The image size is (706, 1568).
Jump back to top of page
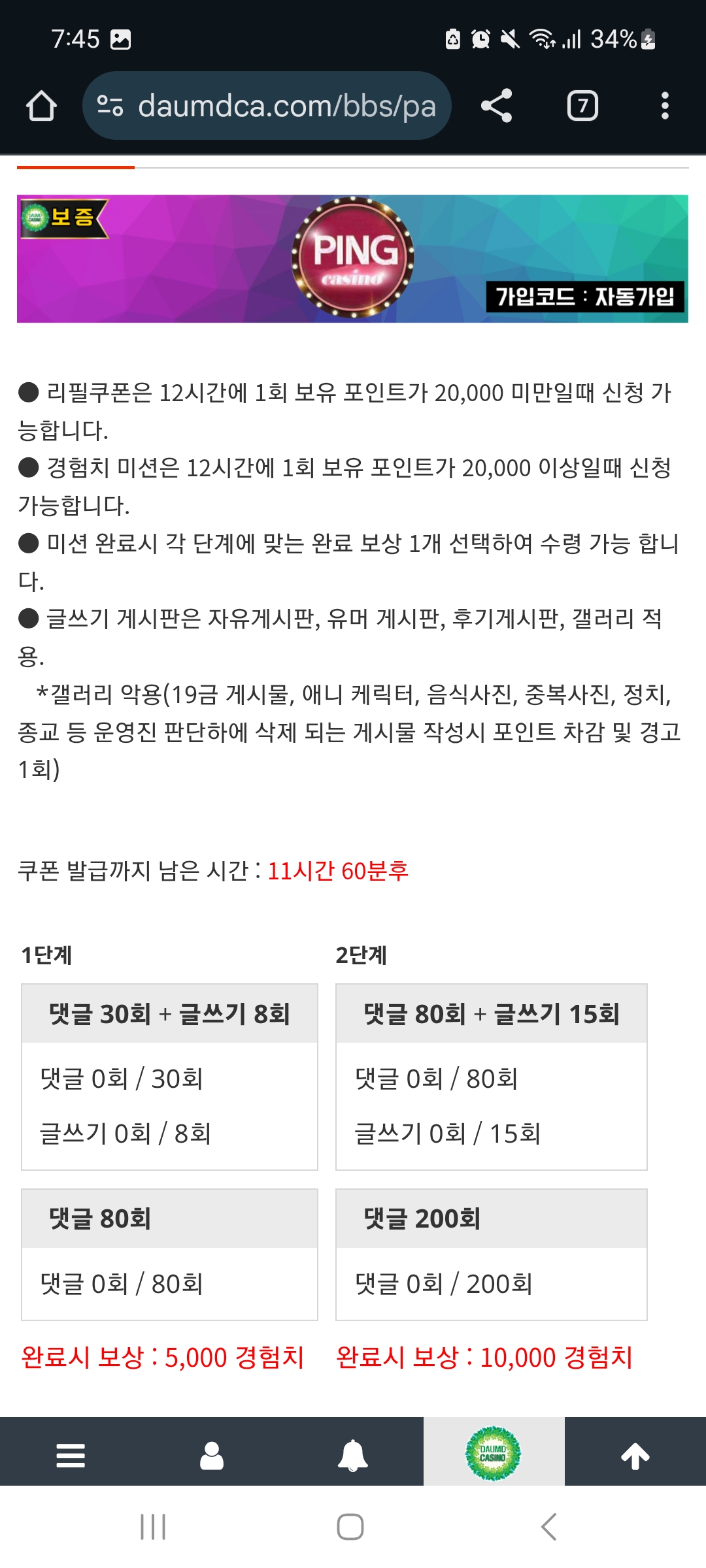[x=635, y=1455]
